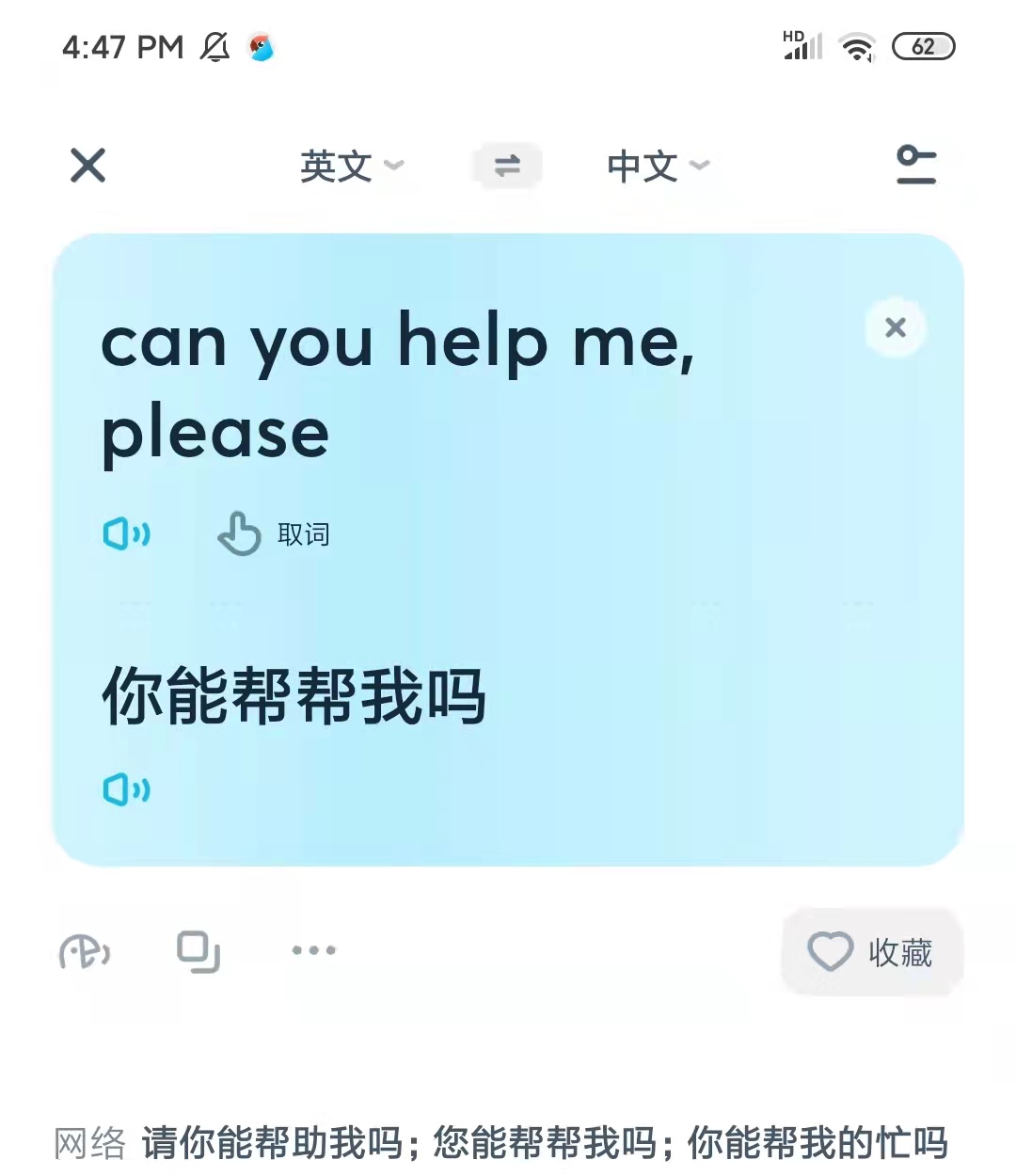This screenshot has height=1176, width=1016.
Task: Edit the text can you help me, please
Action: [395, 386]
